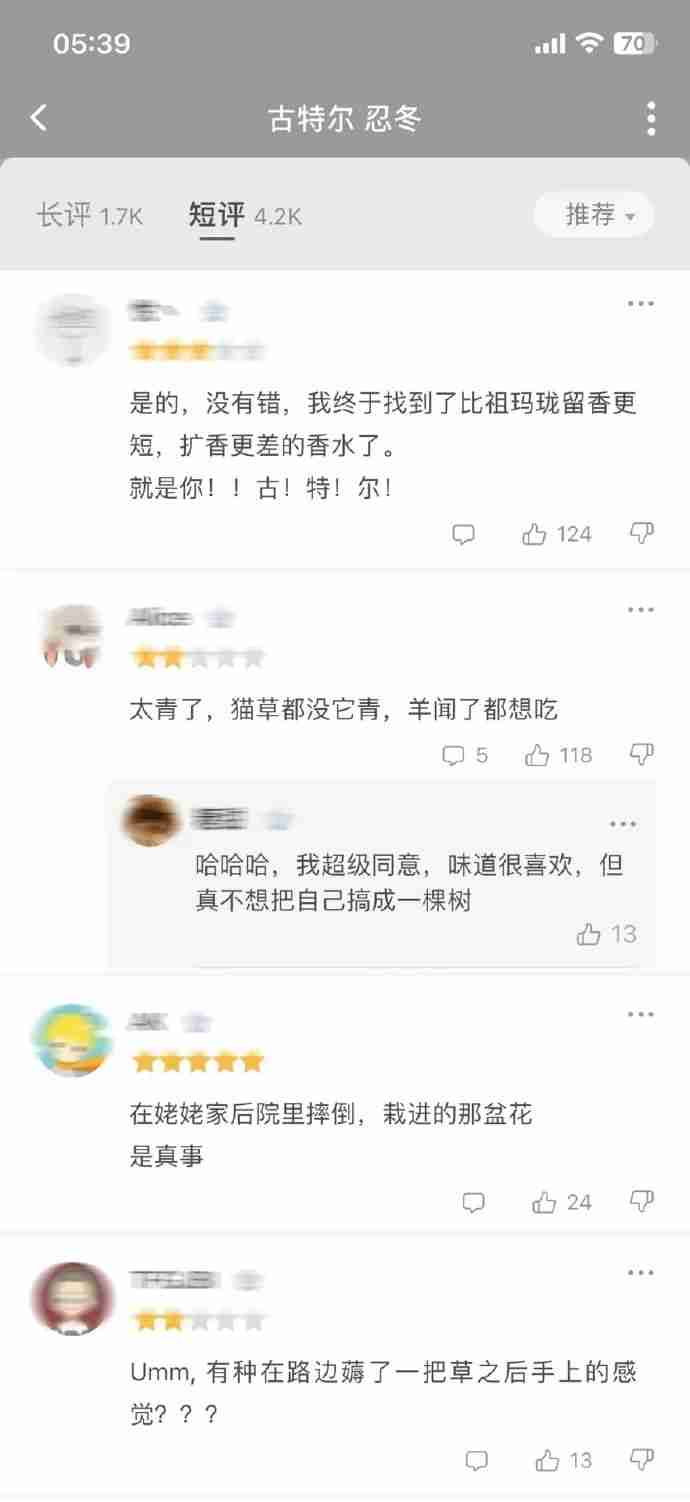Dislike the review saying 太青了
Image resolution: width=690 pixels, height=1502 pixels.
[x=642, y=754]
